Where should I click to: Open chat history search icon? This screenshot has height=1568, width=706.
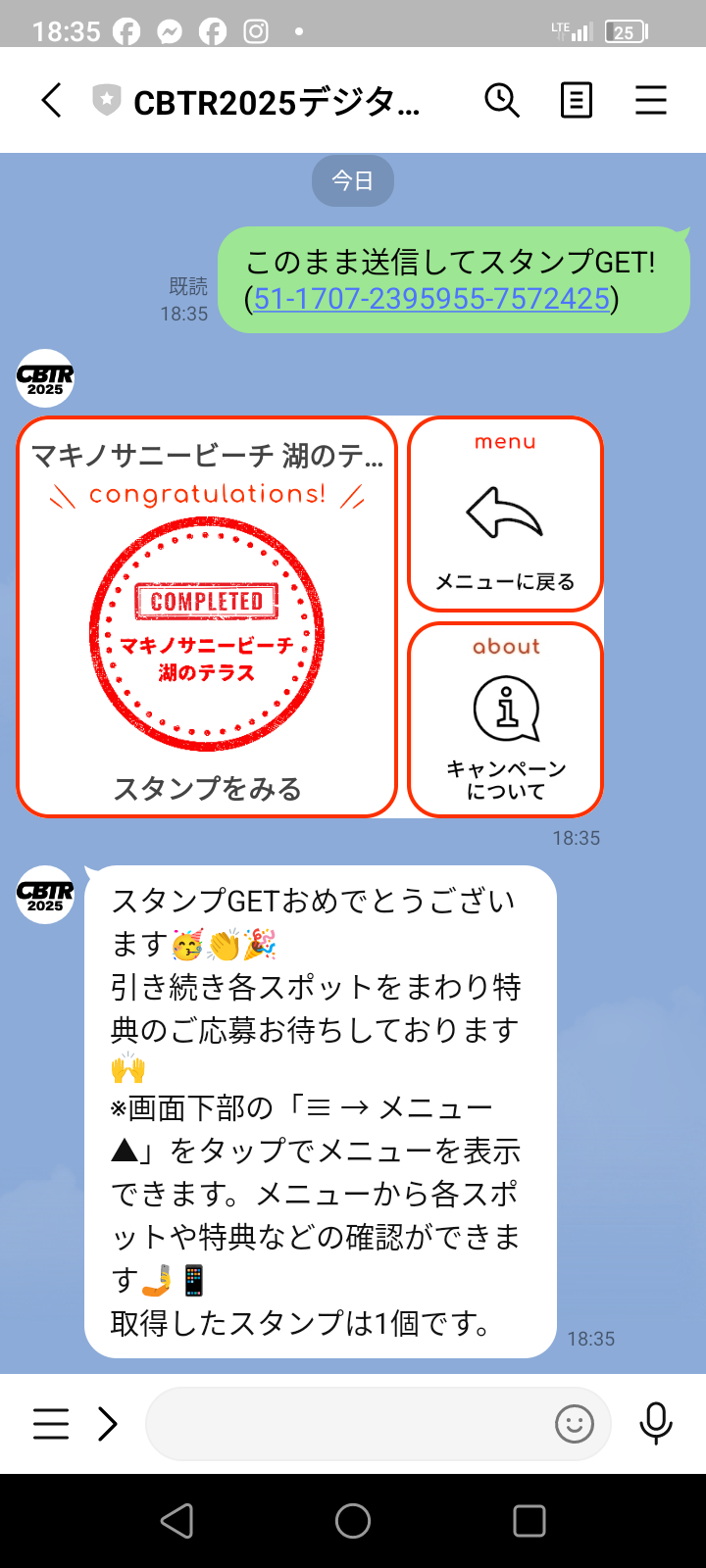[x=502, y=100]
